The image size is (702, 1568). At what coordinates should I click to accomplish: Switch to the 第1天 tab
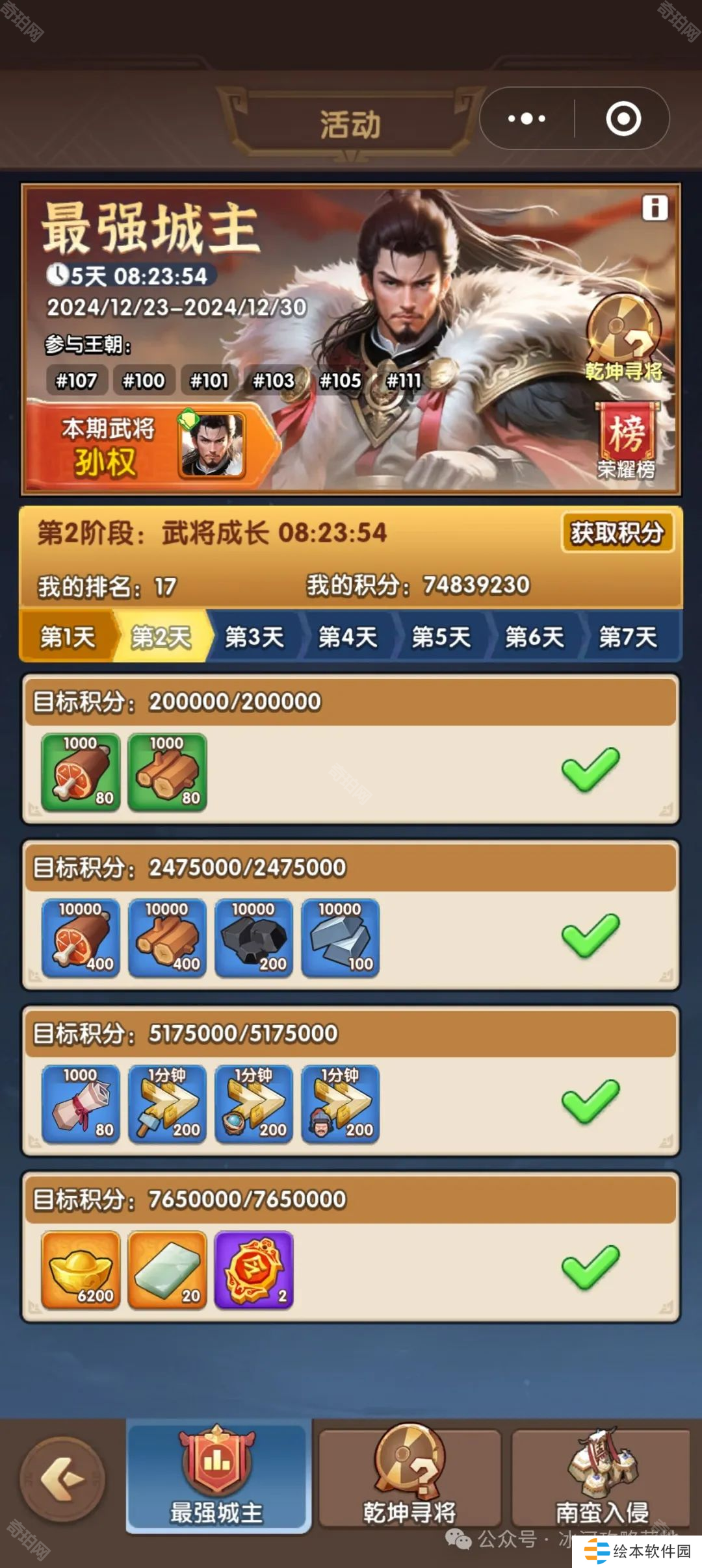tap(68, 637)
